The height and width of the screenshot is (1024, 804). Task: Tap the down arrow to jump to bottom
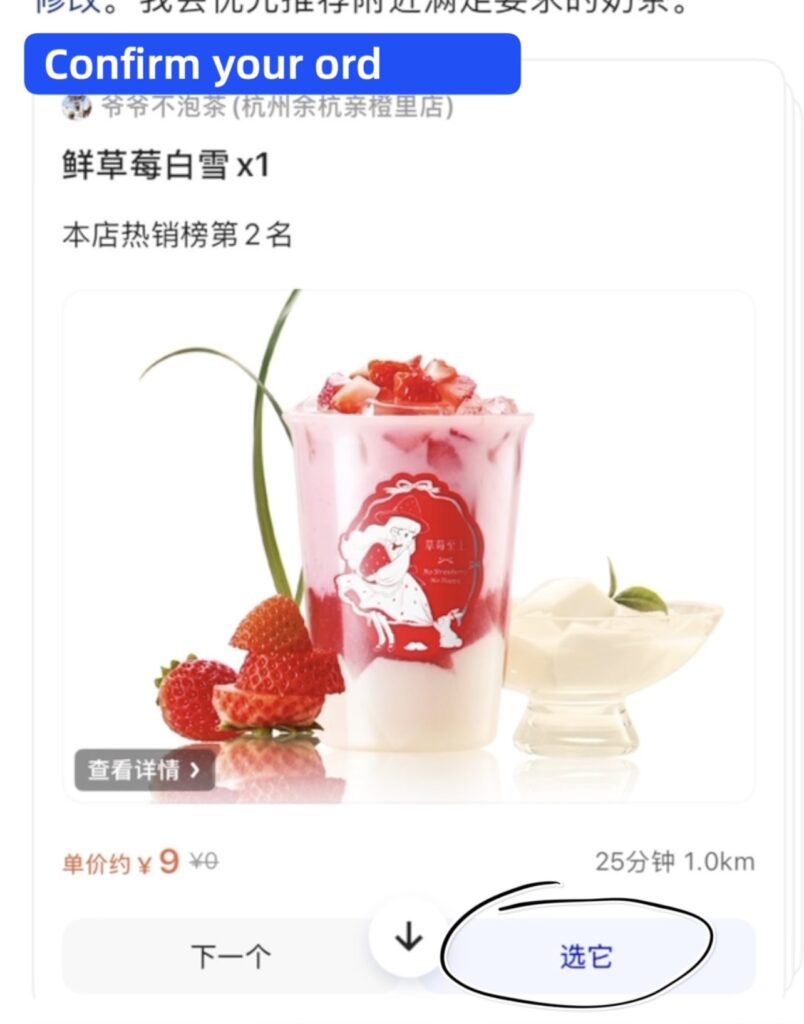(x=409, y=938)
